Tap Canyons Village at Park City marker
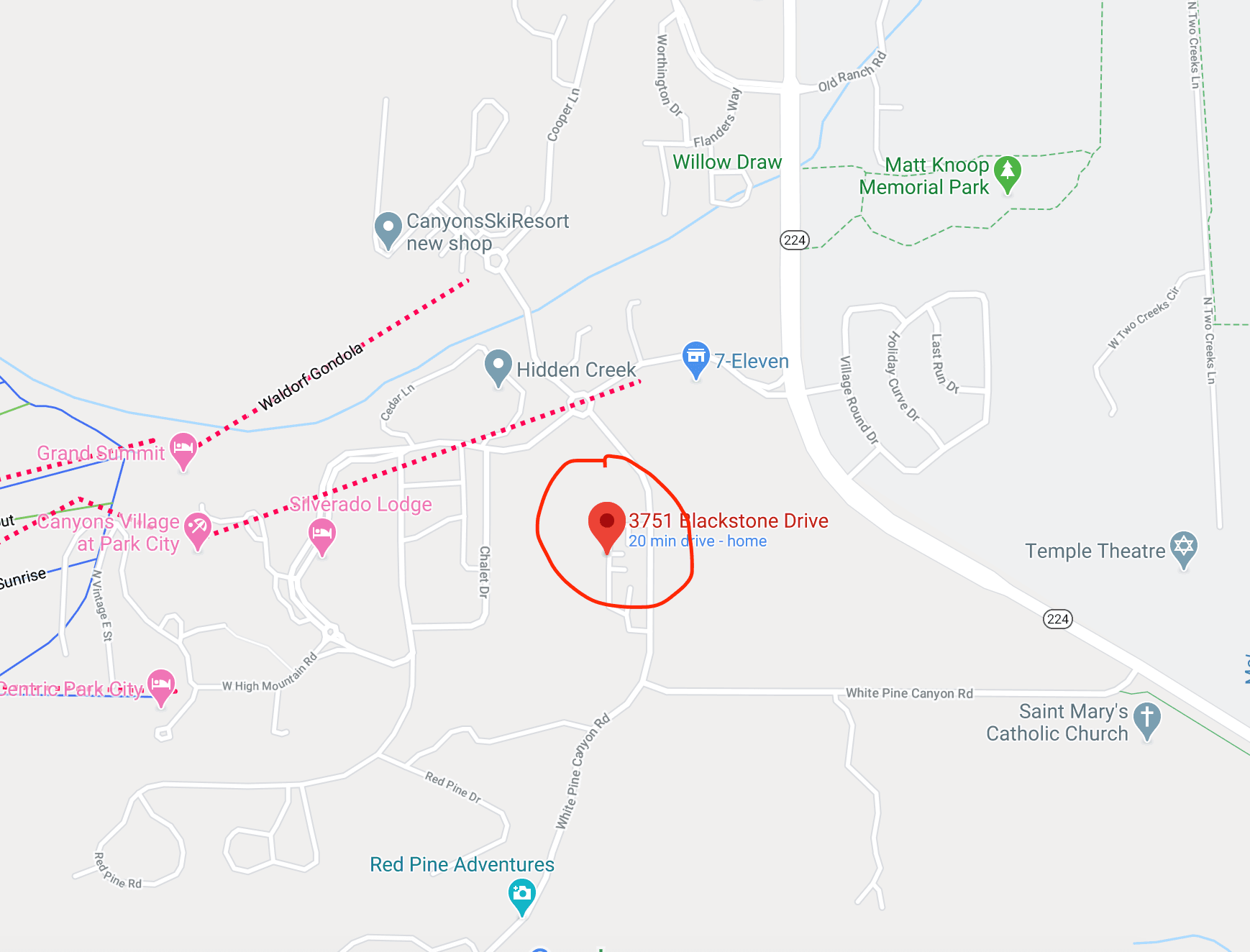This screenshot has height=952, width=1250. pos(197,528)
